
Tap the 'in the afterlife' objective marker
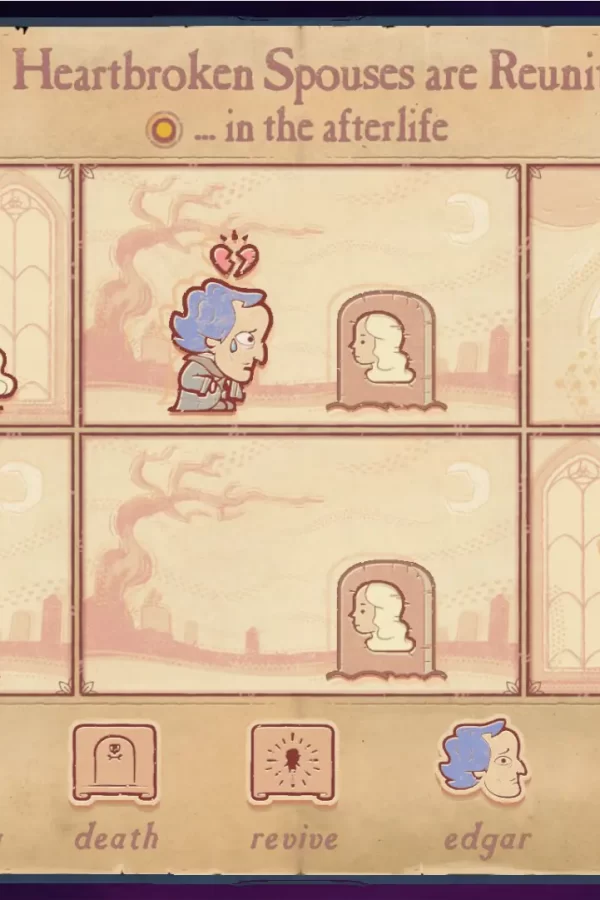coord(163,129)
